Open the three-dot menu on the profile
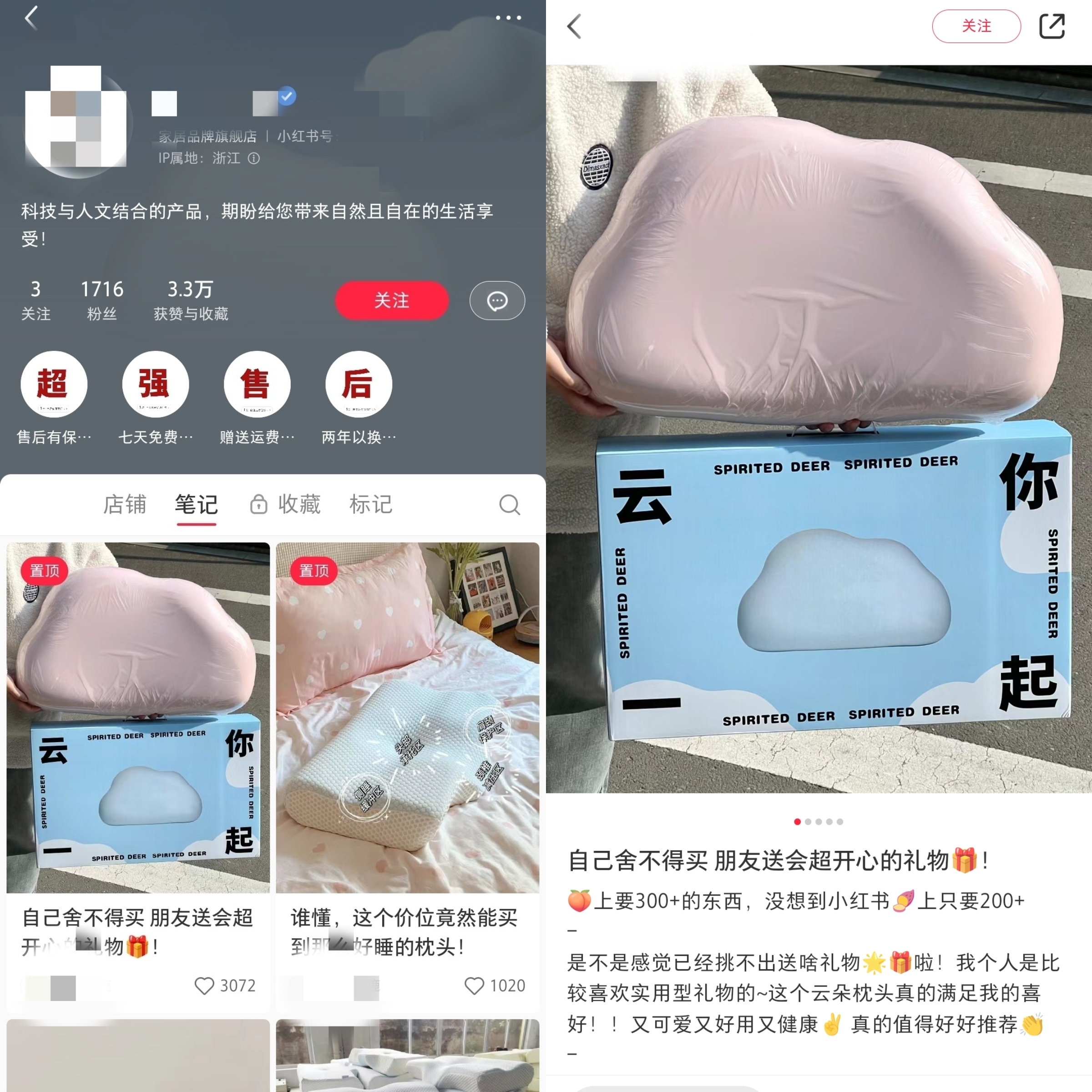Image resolution: width=1092 pixels, height=1092 pixels. [x=508, y=18]
